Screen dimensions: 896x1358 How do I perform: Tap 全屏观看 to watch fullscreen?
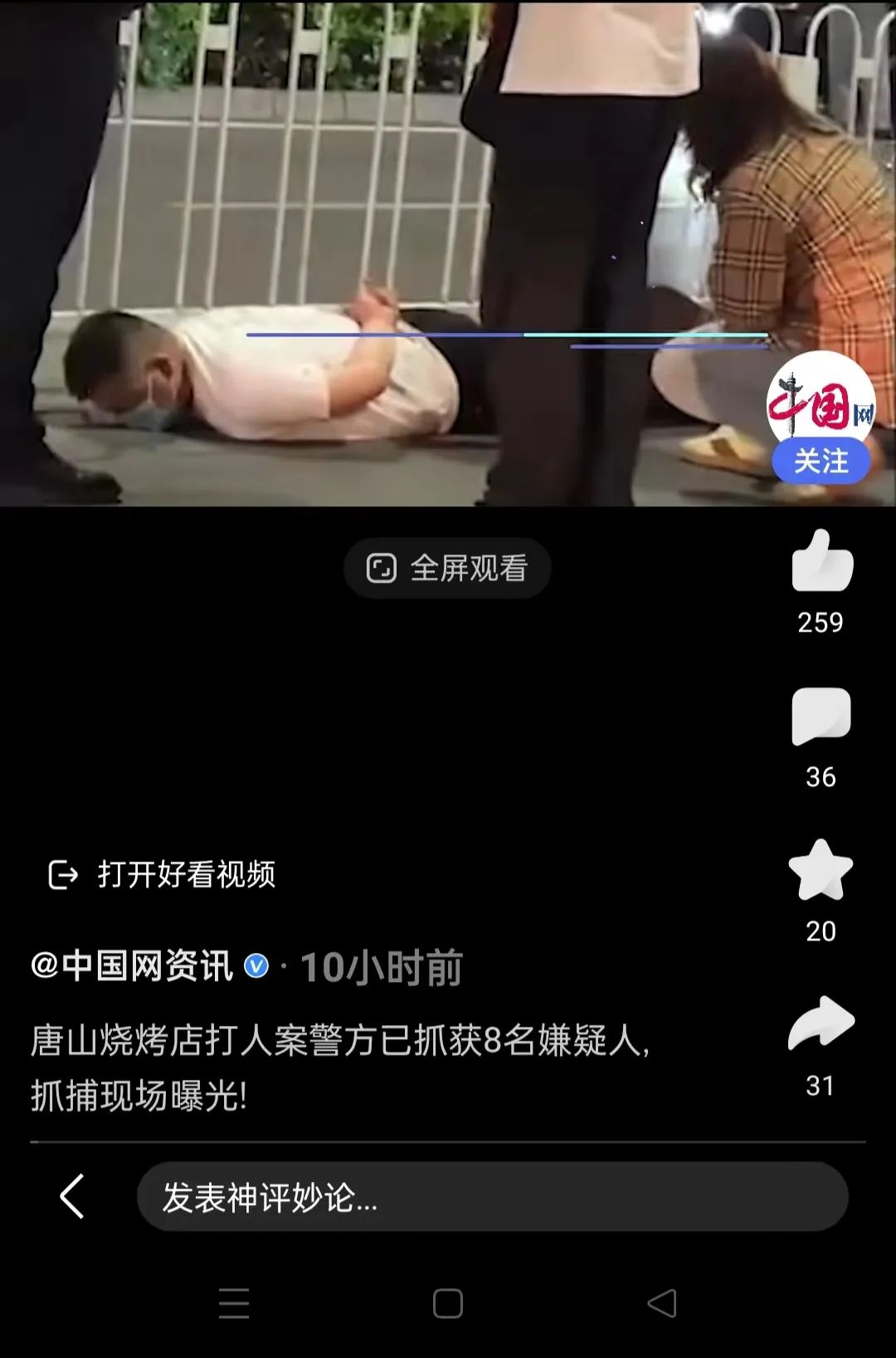tap(447, 569)
